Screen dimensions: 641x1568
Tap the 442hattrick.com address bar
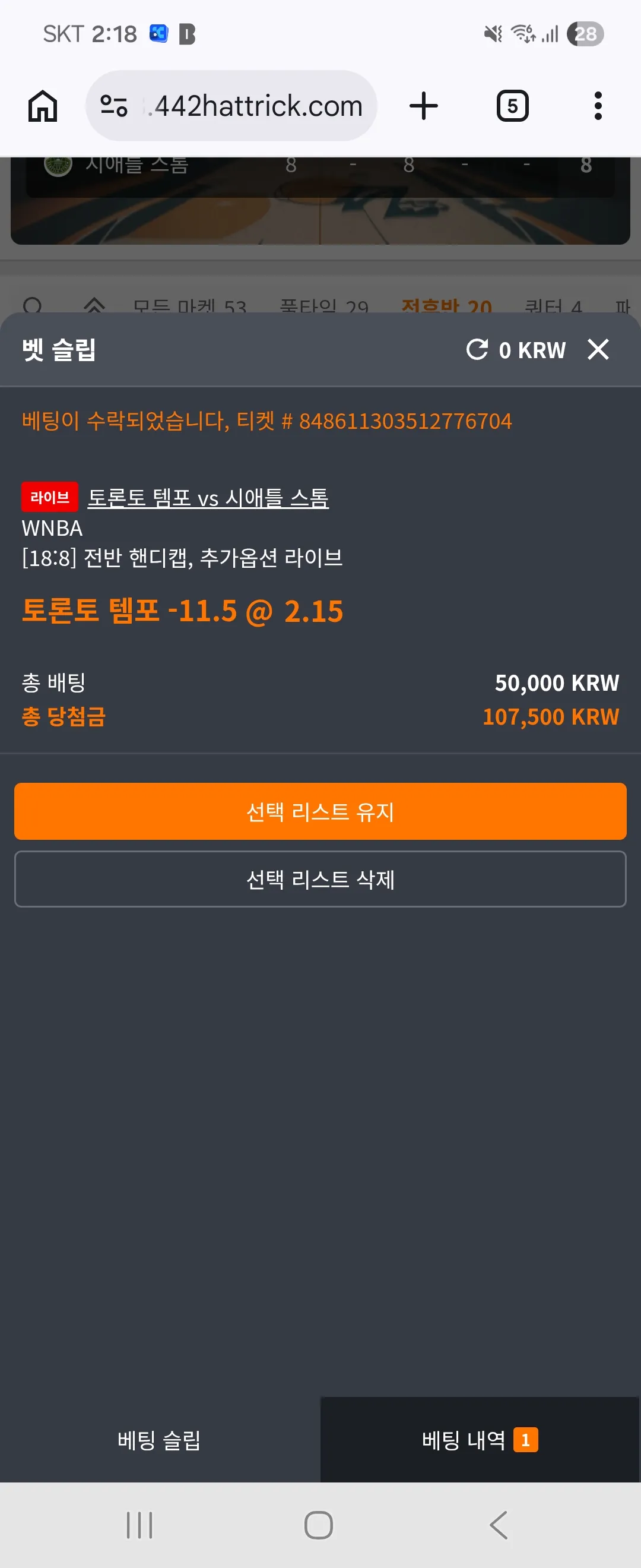tap(231, 106)
